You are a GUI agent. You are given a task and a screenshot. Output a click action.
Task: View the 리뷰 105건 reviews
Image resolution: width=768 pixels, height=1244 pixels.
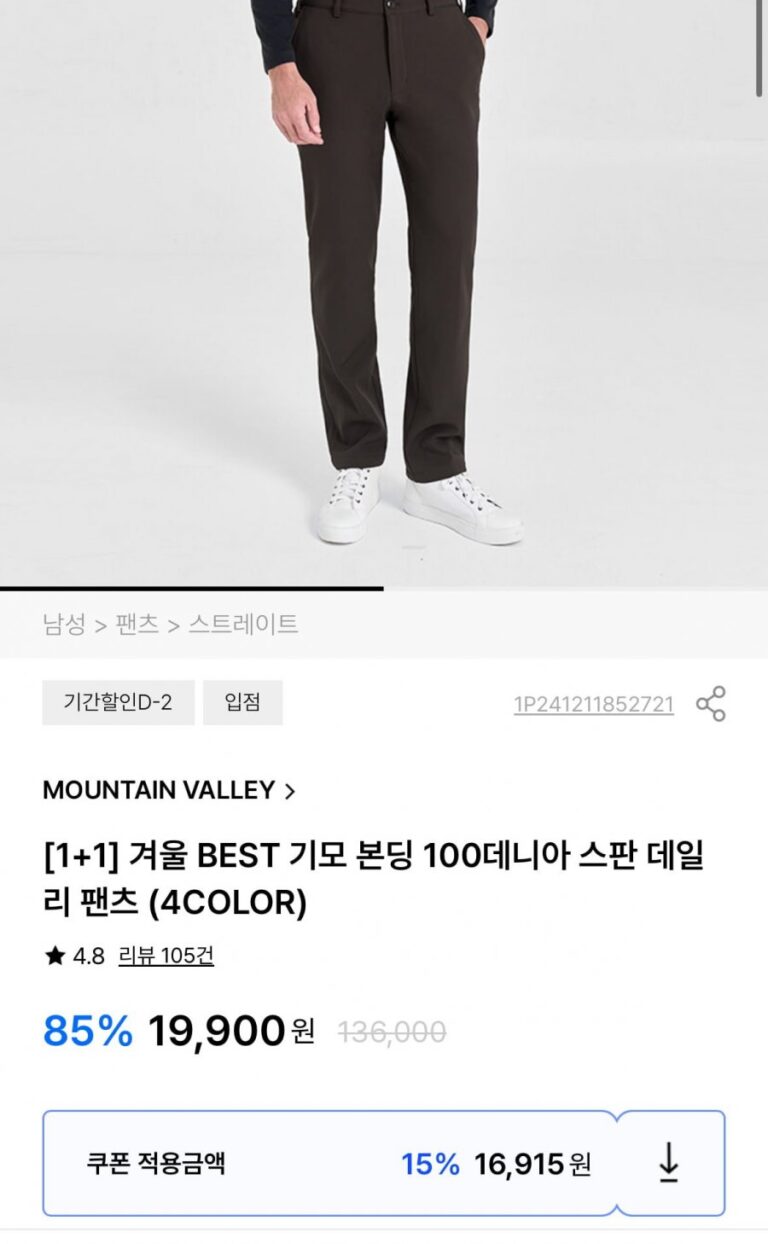coord(166,956)
